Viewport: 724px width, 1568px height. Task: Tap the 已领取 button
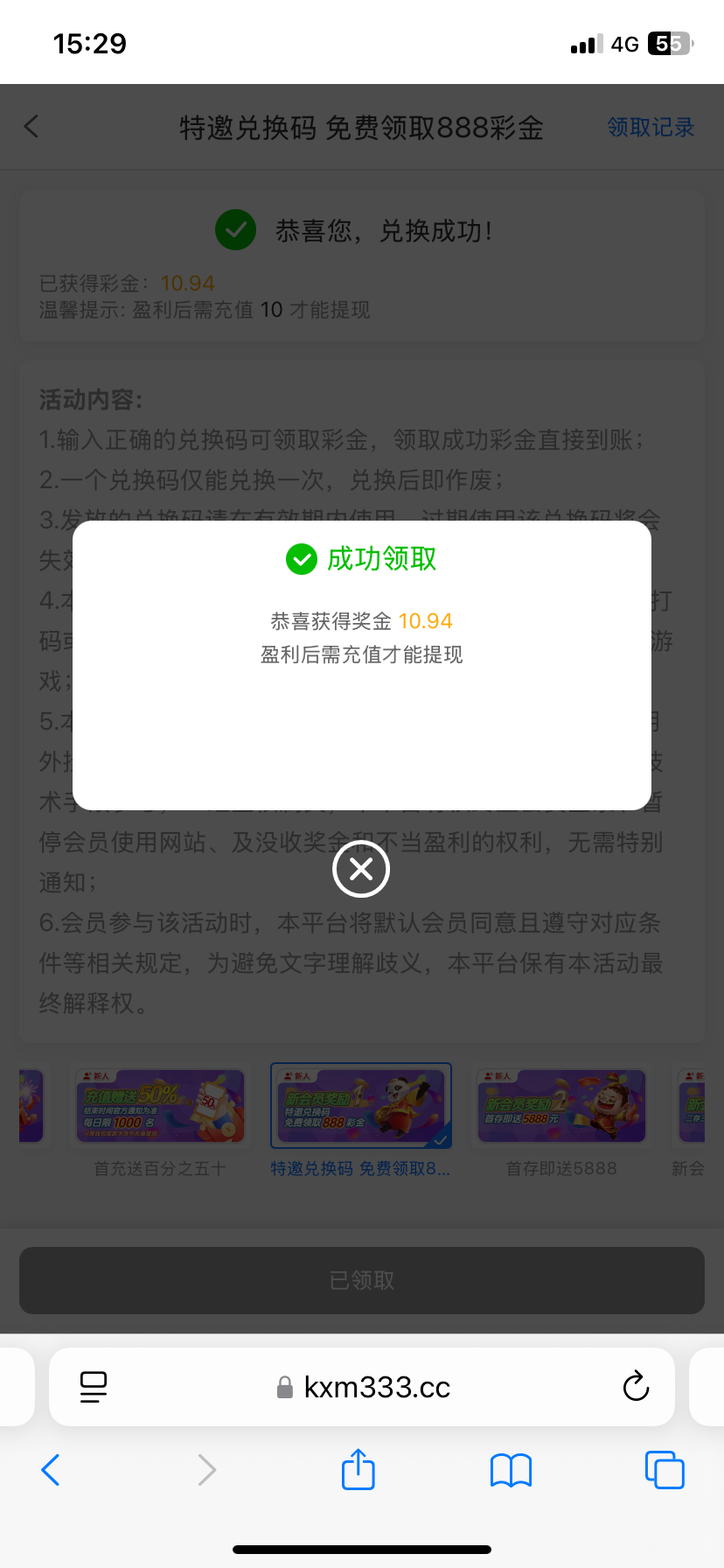(361, 1280)
